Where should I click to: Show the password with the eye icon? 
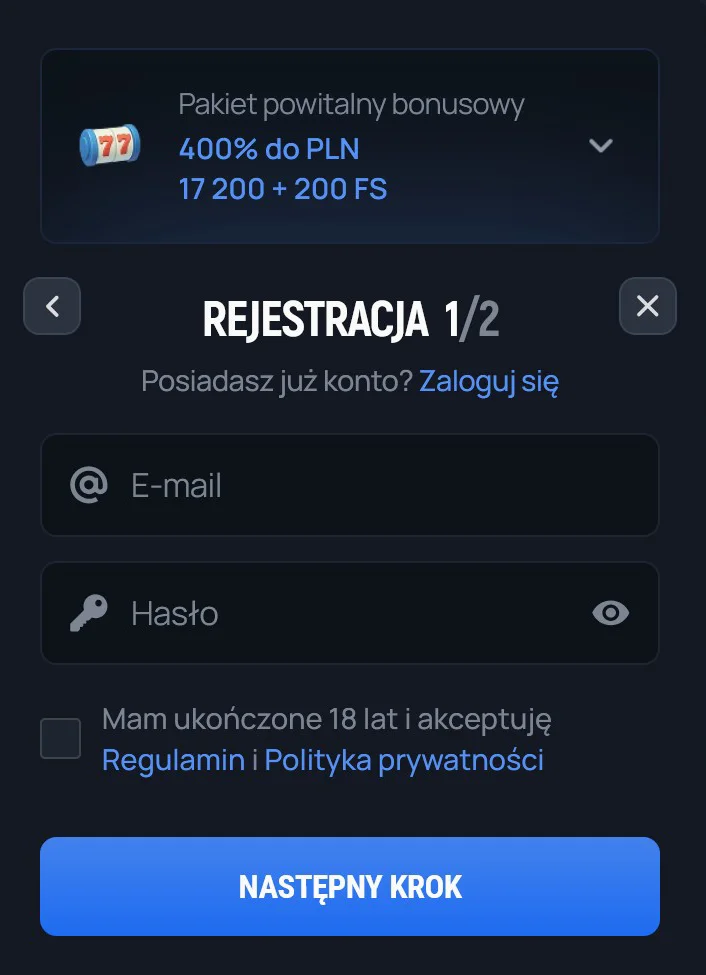click(x=610, y=613)
